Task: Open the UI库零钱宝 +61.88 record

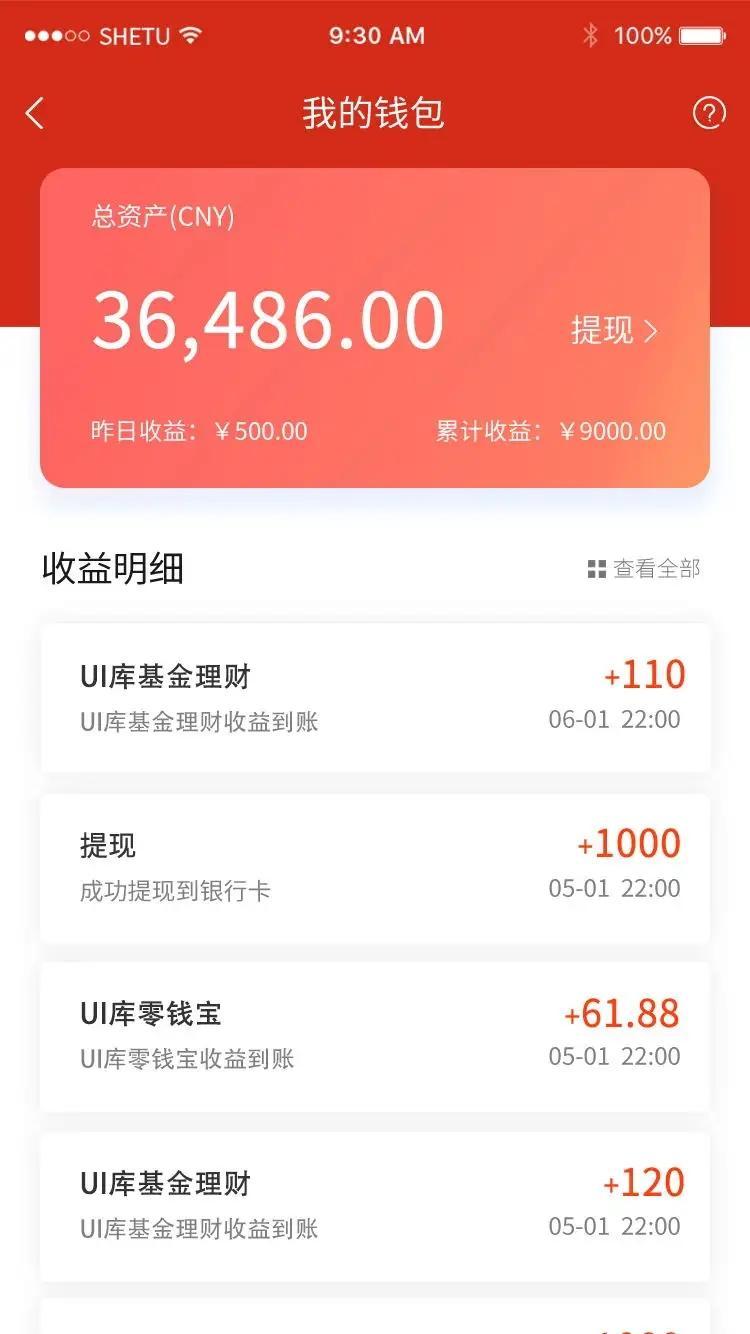Action: pos(375,1037)
